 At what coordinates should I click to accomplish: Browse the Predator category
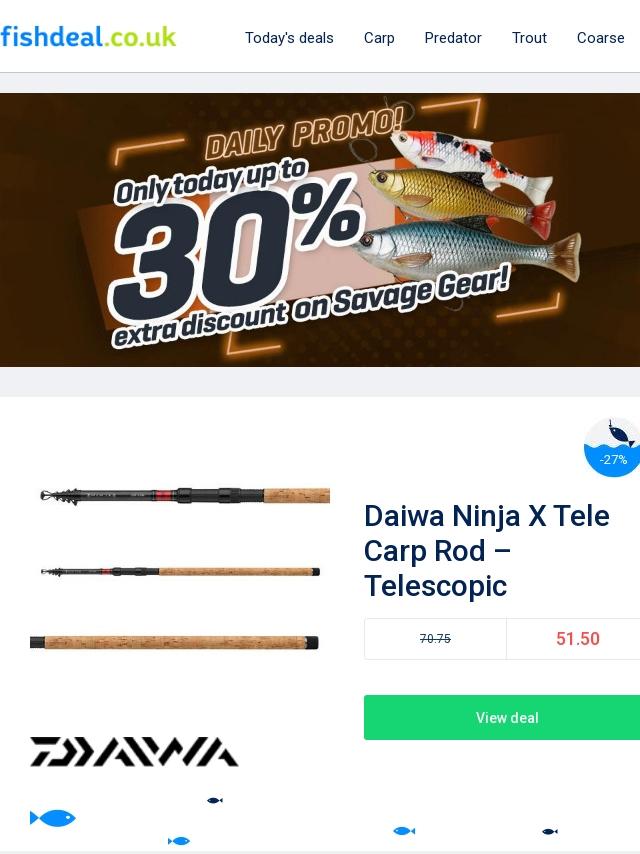453,38
